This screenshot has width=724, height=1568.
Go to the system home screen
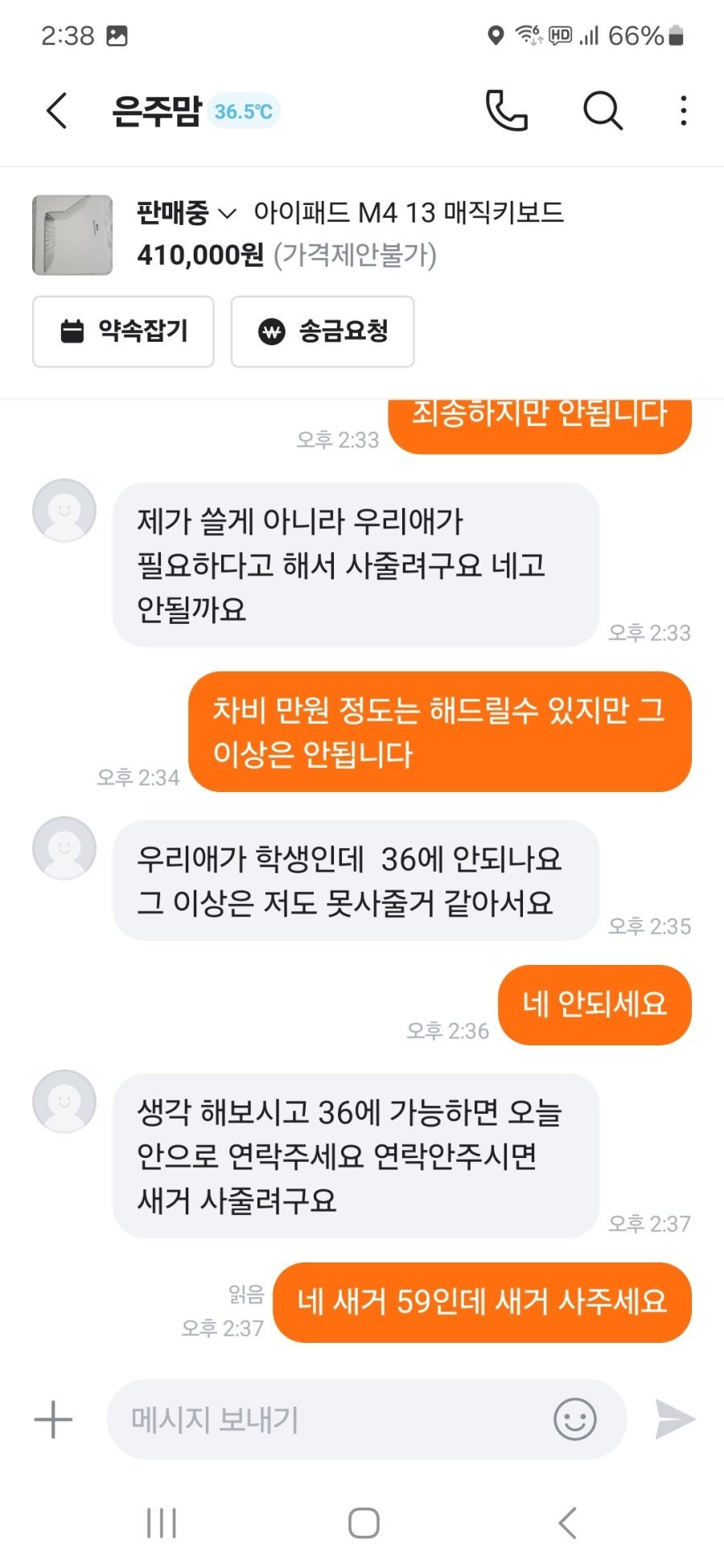364,1523
